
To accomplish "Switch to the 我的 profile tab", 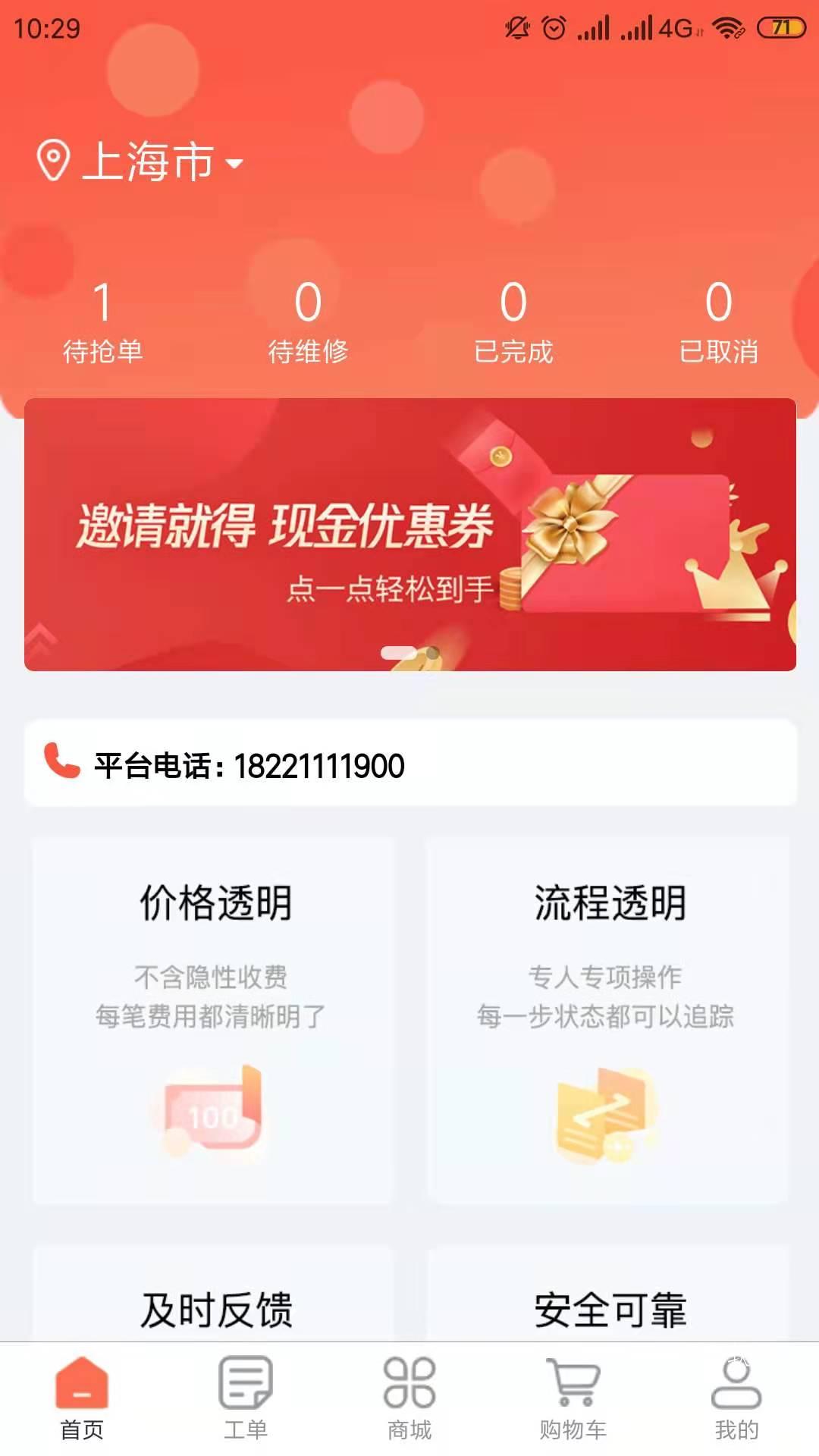I will tap(736, 1399).
